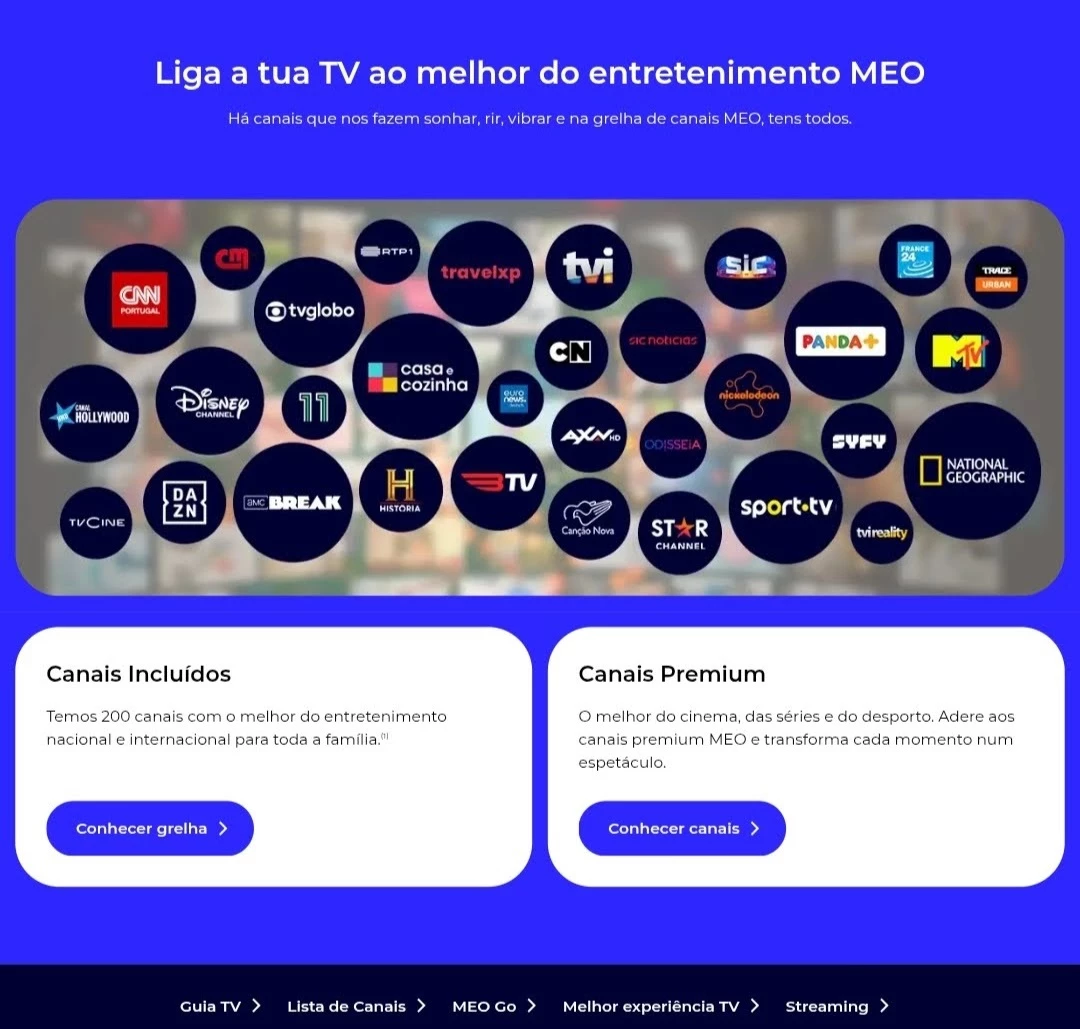Open the Guia TV link
Viewport: 1080px width, 1029px height.
pyautogui.click(x=220, y=1006)
